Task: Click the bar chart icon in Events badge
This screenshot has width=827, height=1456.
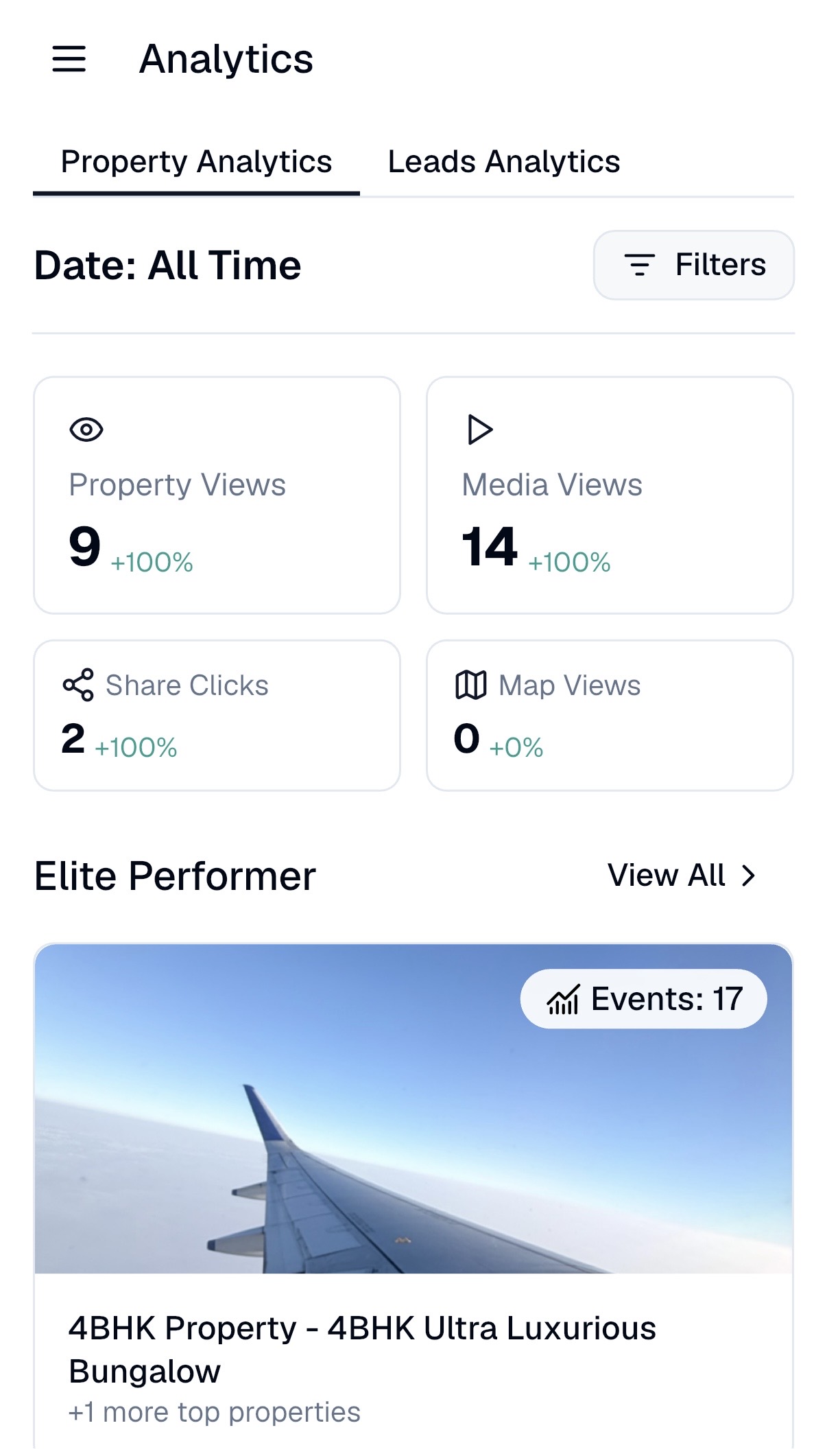Action: click(x=562, y=999)
